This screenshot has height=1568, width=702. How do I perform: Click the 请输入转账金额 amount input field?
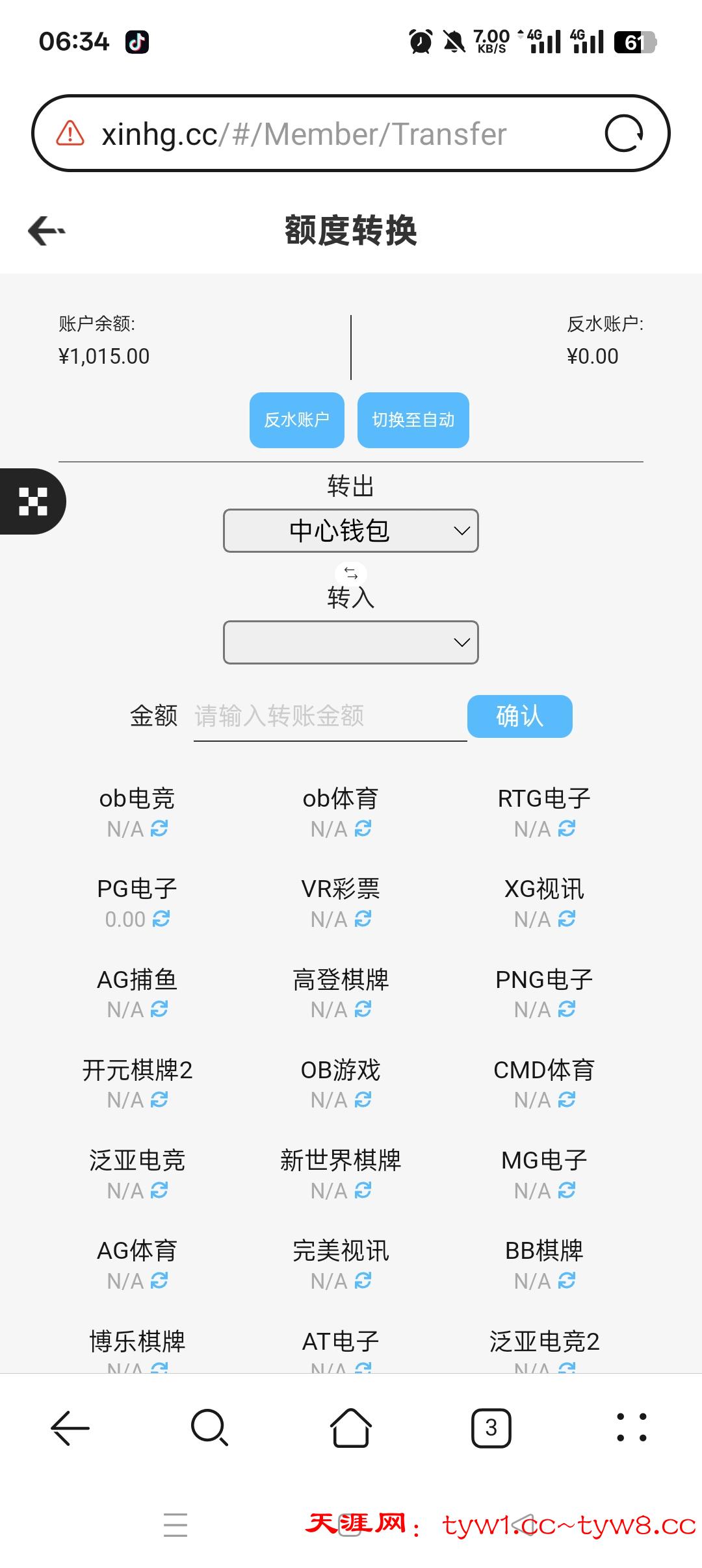coord(325,716)
